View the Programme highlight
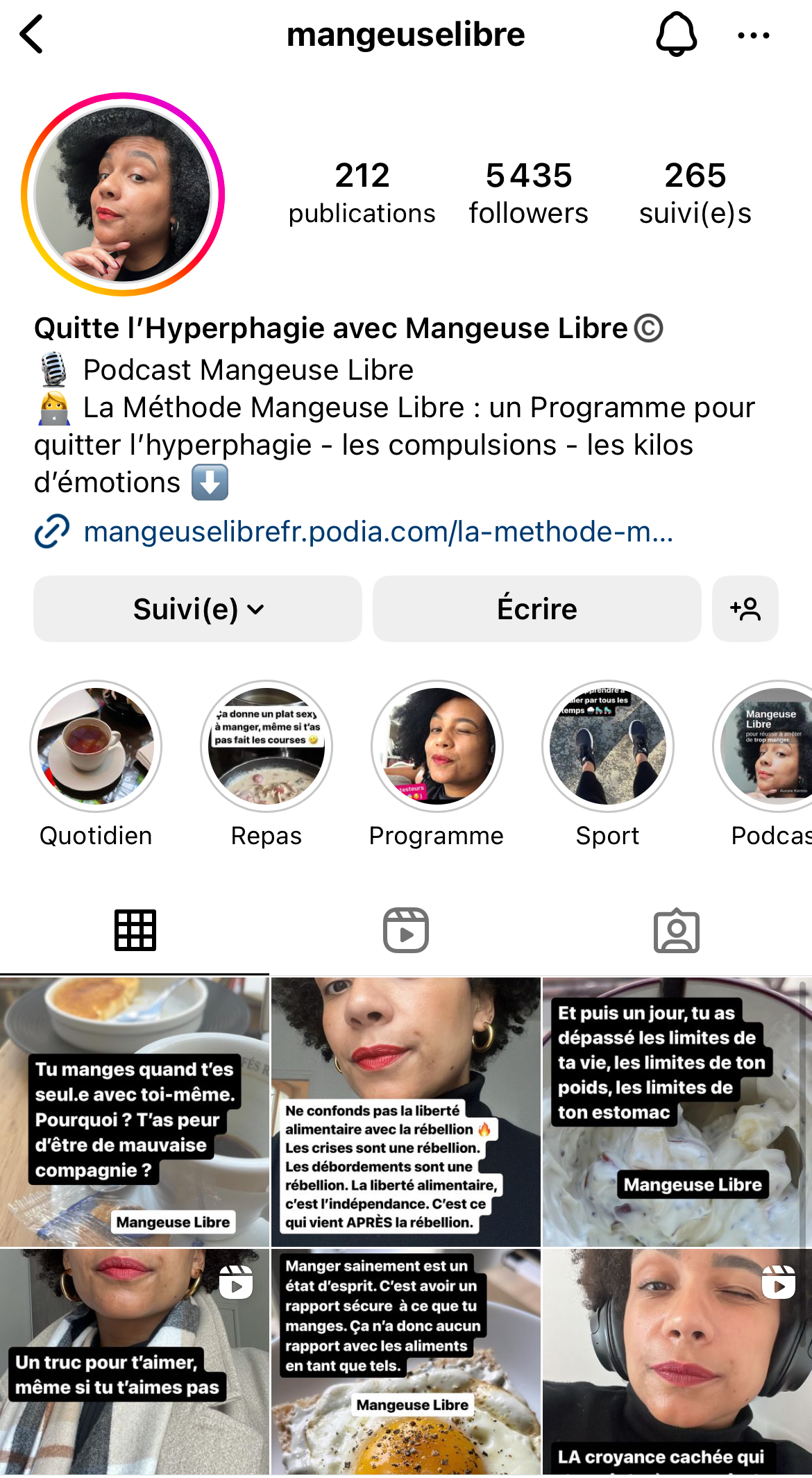Image resolution: width=812 pixels, height=1478 pixels. coord(437,746)
